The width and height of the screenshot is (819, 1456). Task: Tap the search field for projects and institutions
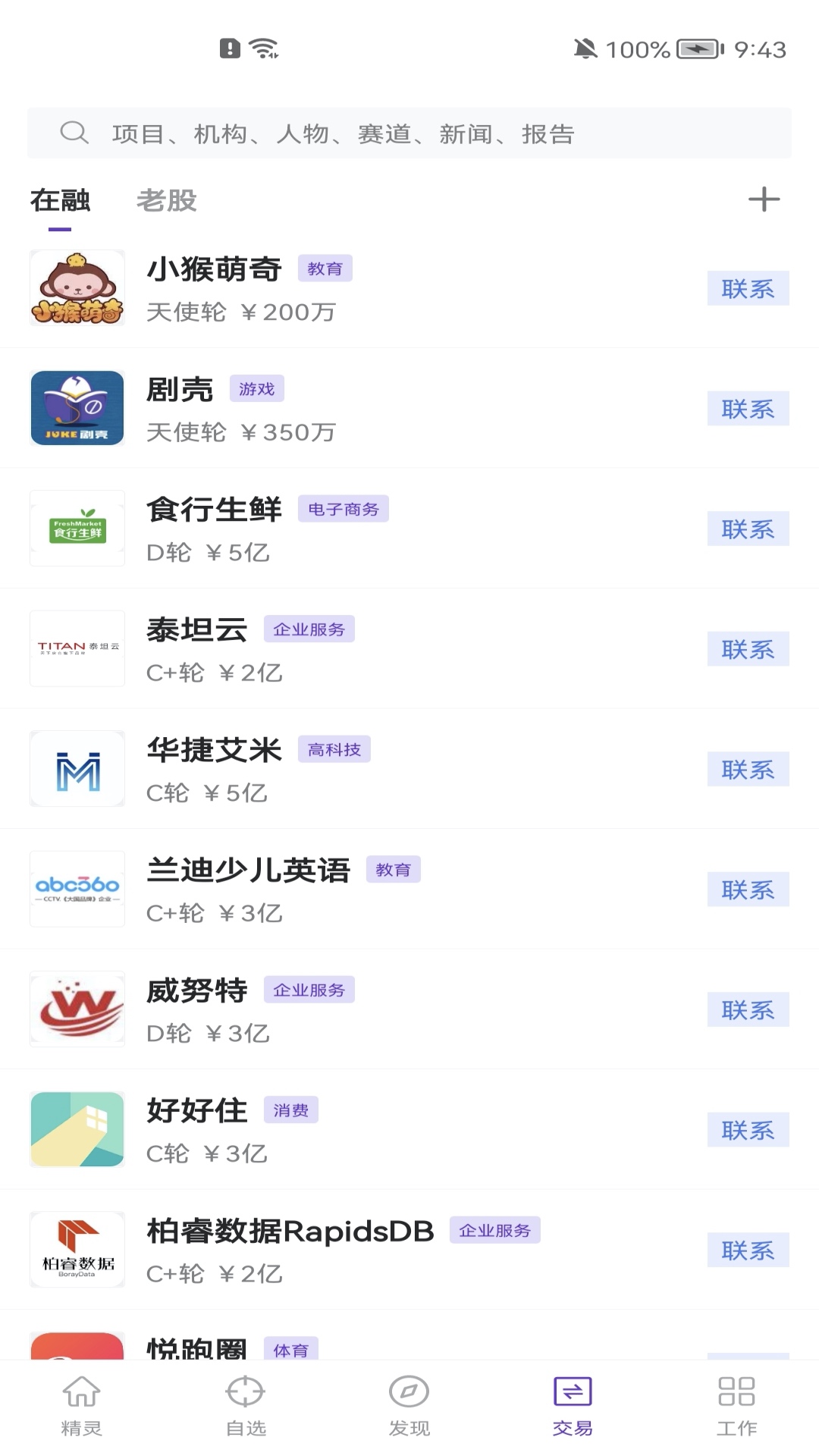point(409,133)
